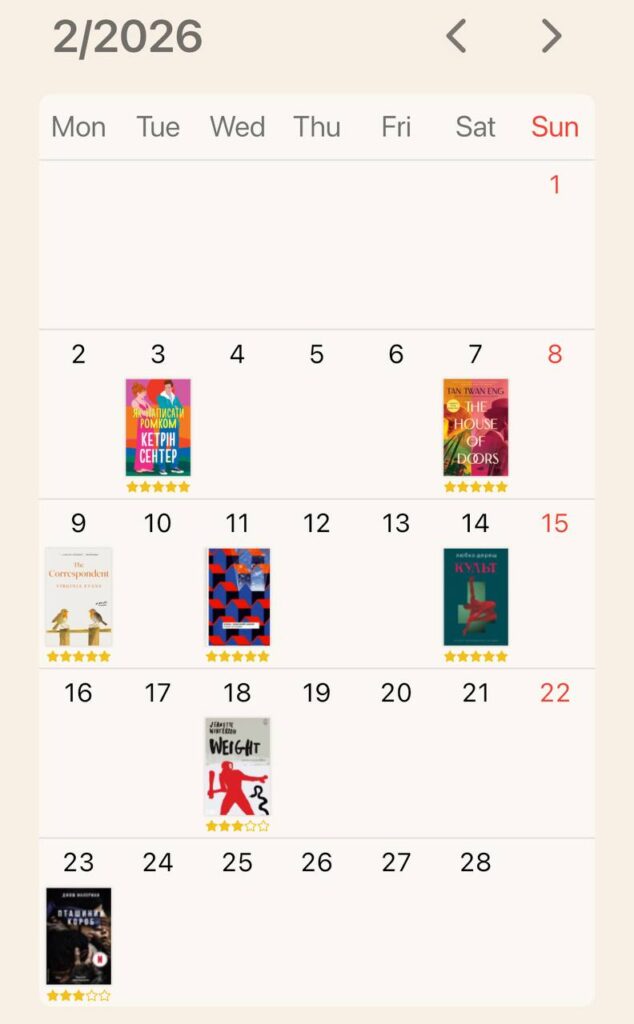Open the geometric-cover book on the 11th
The height and width of the screenshot is (1024, 634).
(238, 596)
